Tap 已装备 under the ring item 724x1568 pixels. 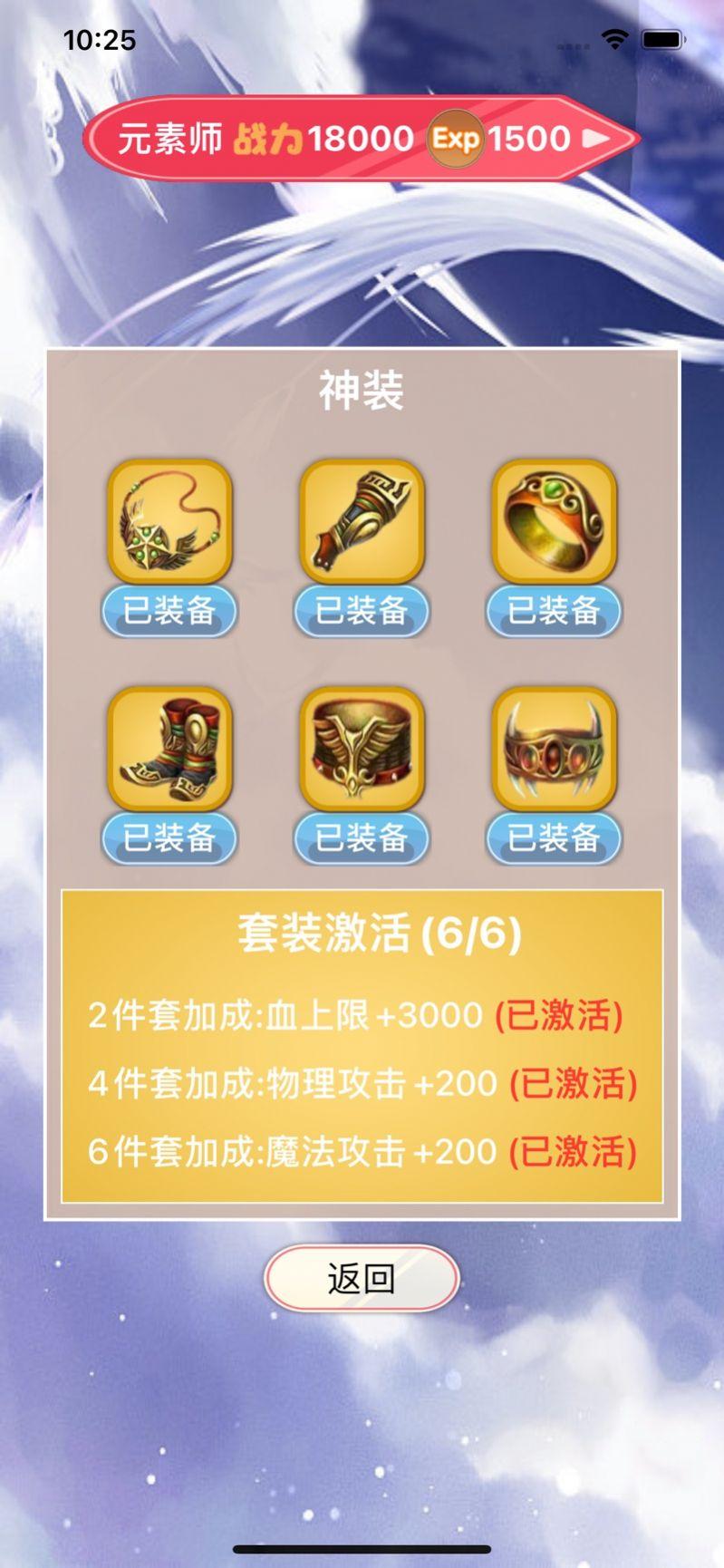point(554,610)
